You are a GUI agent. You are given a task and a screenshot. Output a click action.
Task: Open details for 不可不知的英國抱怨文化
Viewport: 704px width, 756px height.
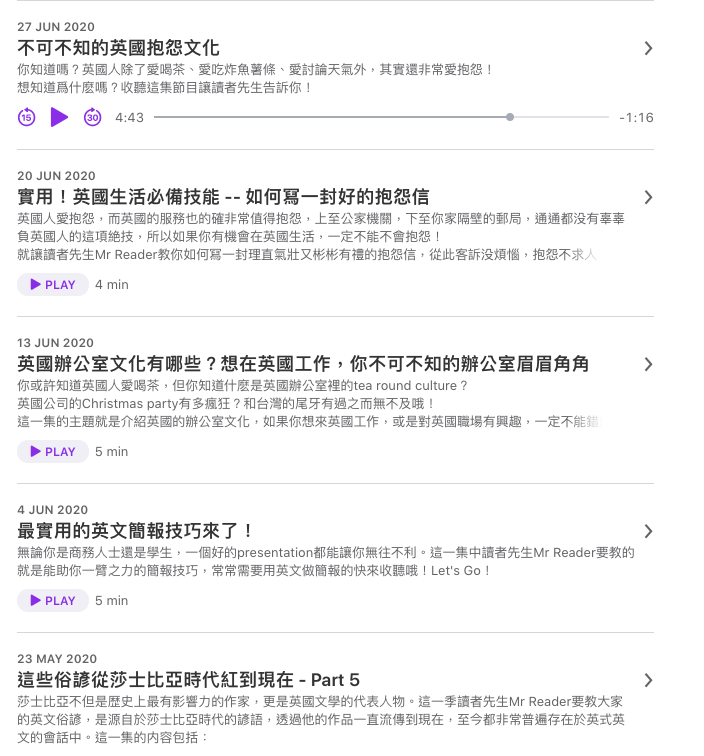point(648,48)
